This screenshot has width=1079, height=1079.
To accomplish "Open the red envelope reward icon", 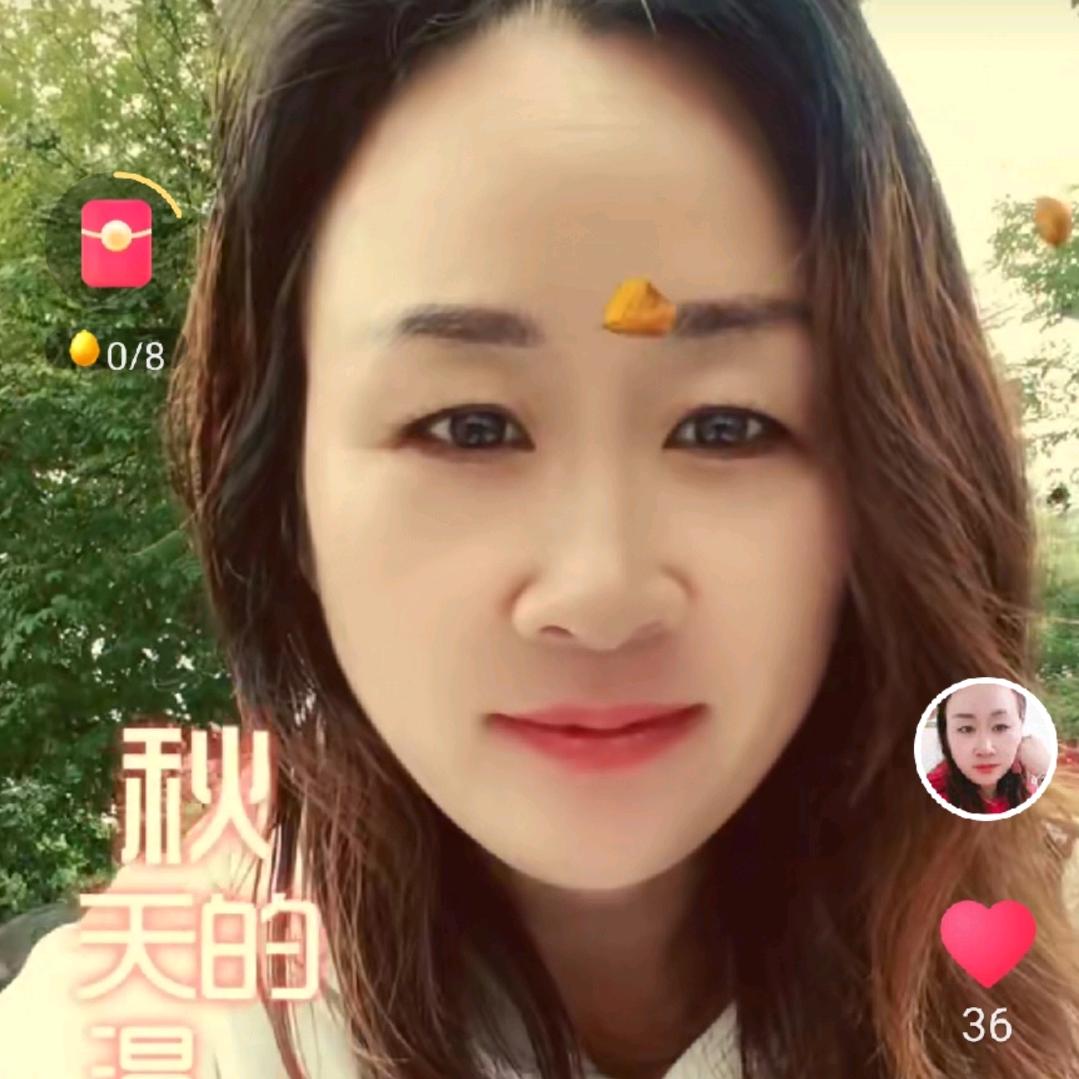I will coord(116,242).
